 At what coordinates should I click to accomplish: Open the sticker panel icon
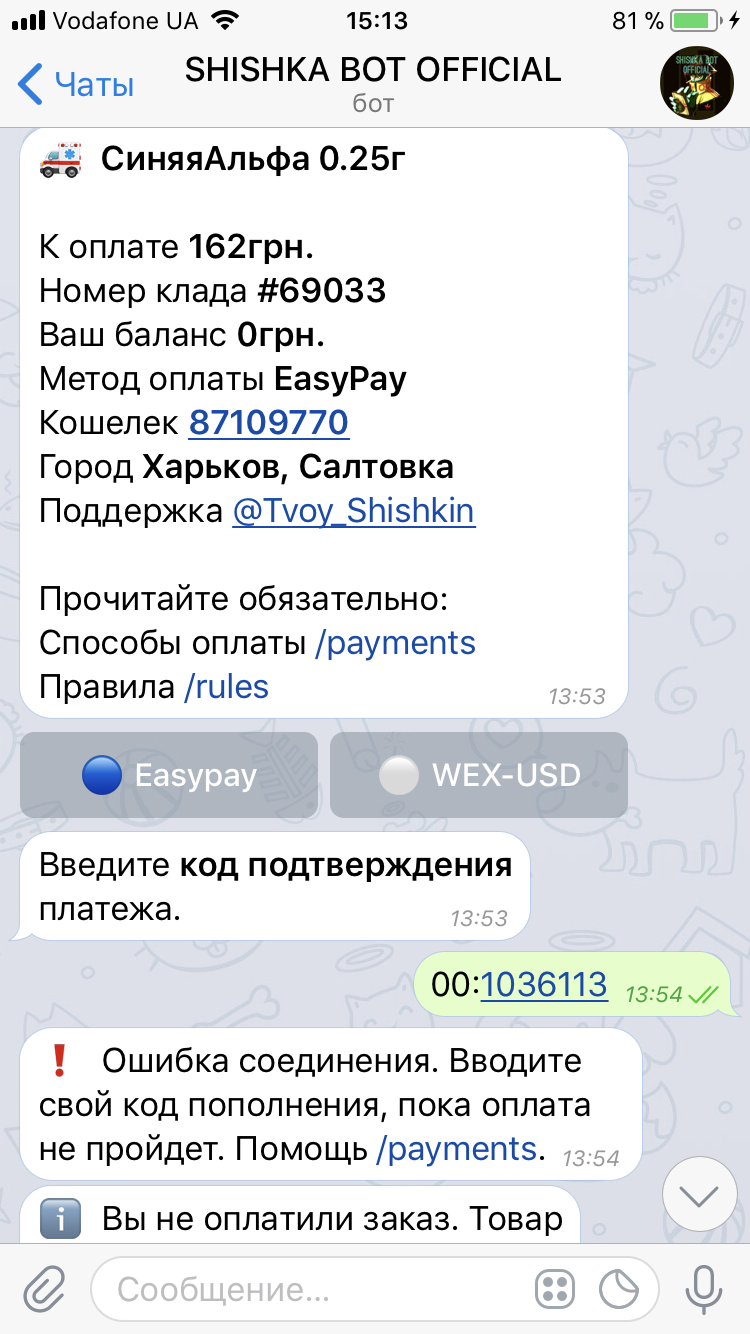621,1290
